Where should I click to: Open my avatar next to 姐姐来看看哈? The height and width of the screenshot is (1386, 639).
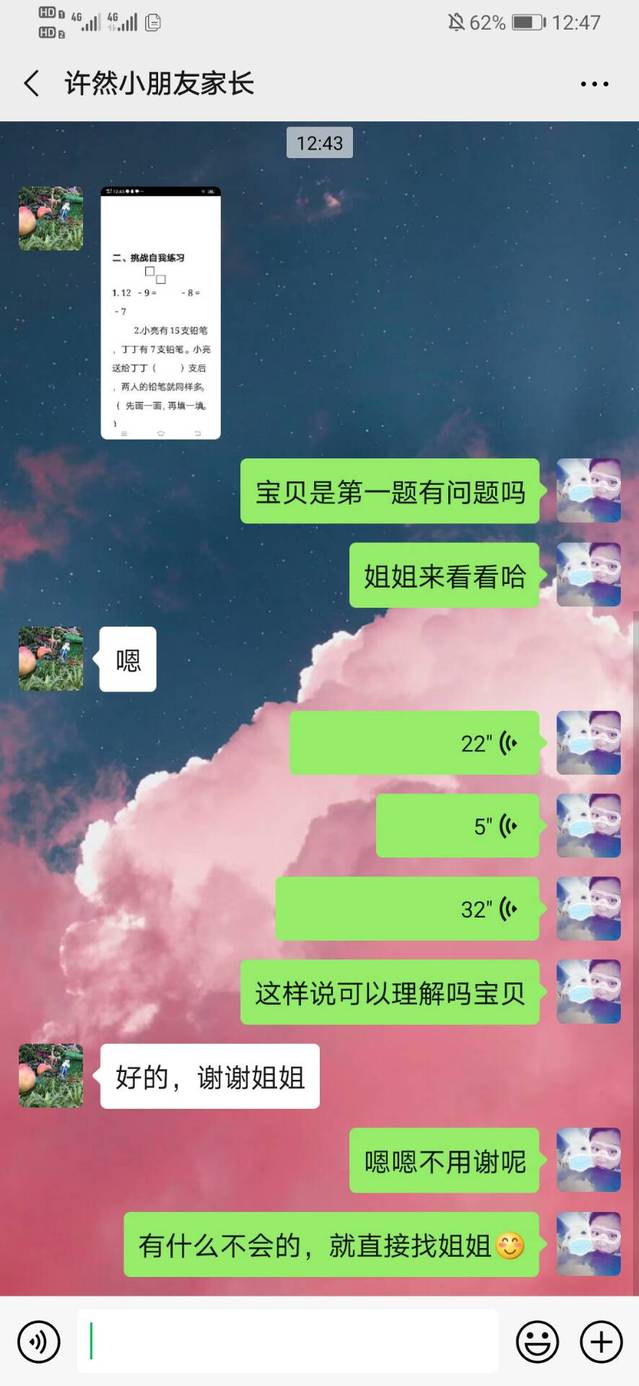(x=588, y=576)
